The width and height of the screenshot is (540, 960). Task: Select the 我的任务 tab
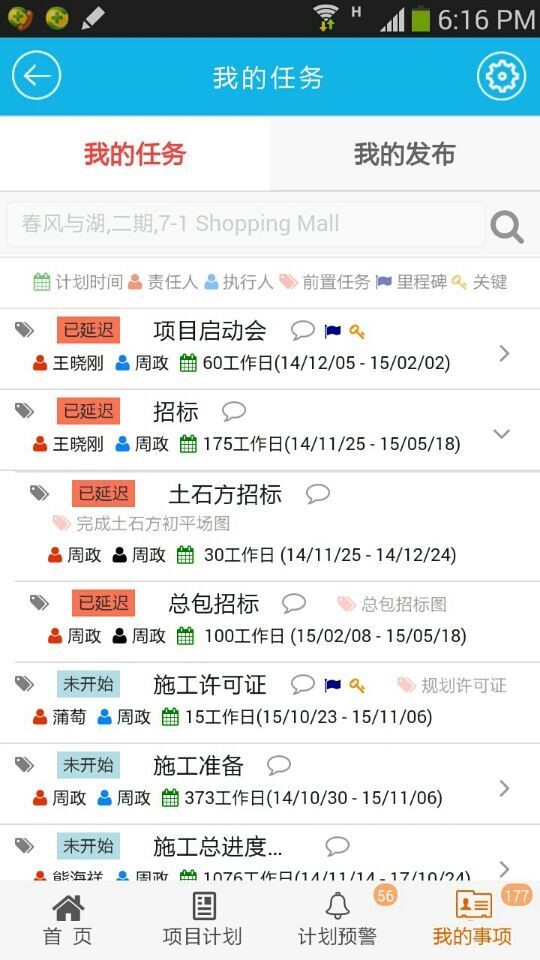(135, 154)
